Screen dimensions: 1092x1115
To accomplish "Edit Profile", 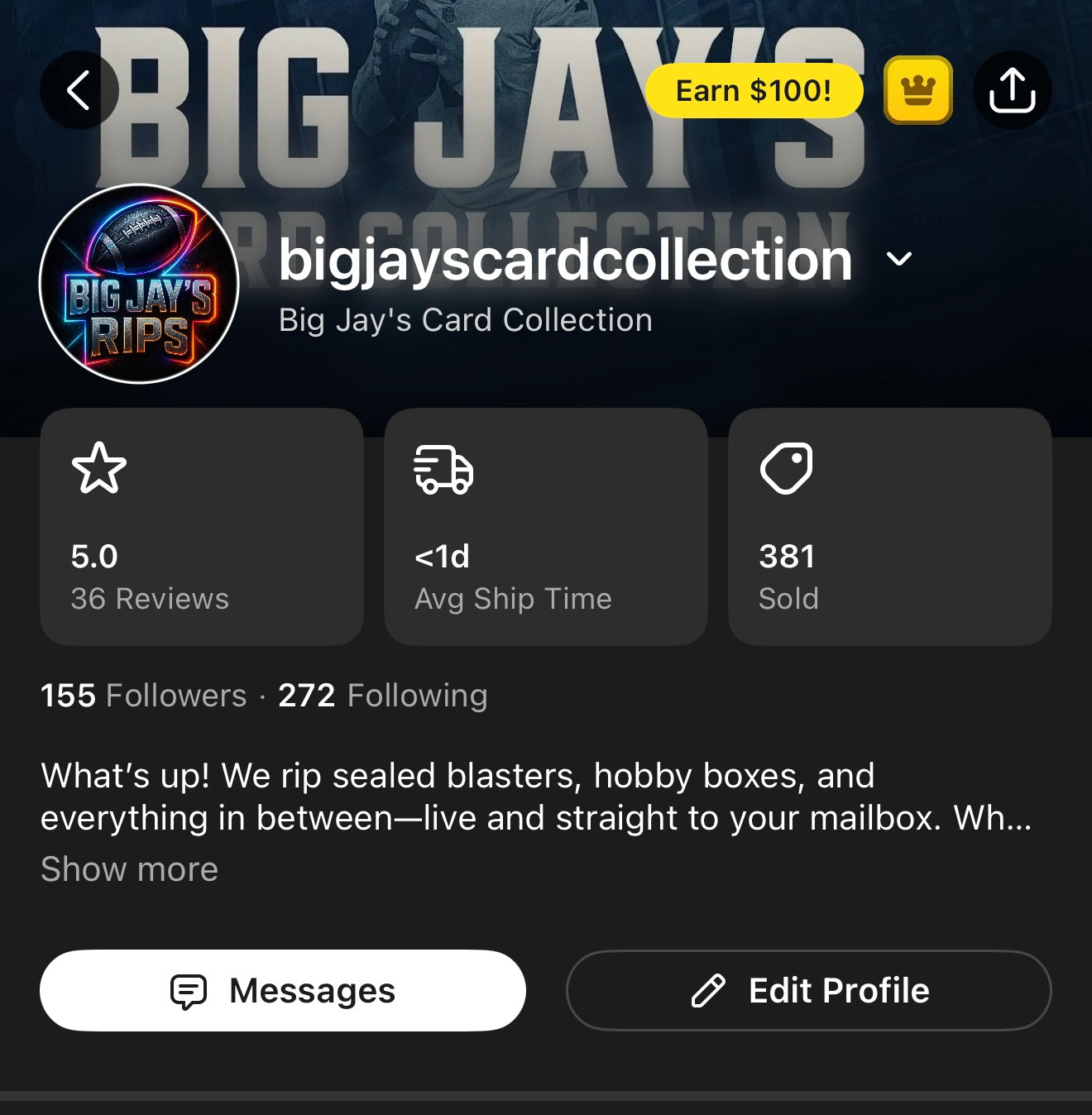I will click(808, 990).
